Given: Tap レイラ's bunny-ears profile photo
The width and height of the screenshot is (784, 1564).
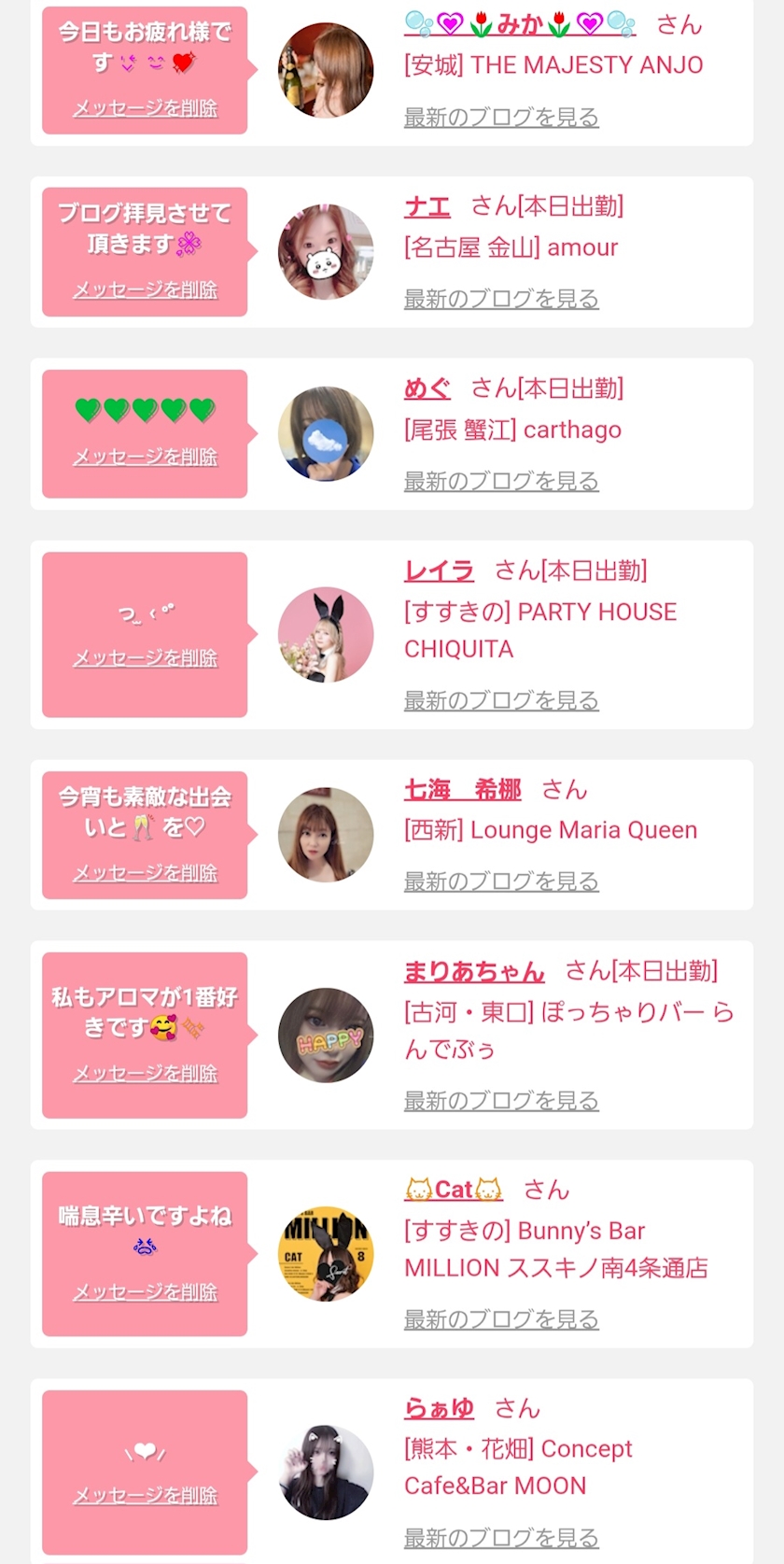Looking at the screenshot, I should (326, 635).
